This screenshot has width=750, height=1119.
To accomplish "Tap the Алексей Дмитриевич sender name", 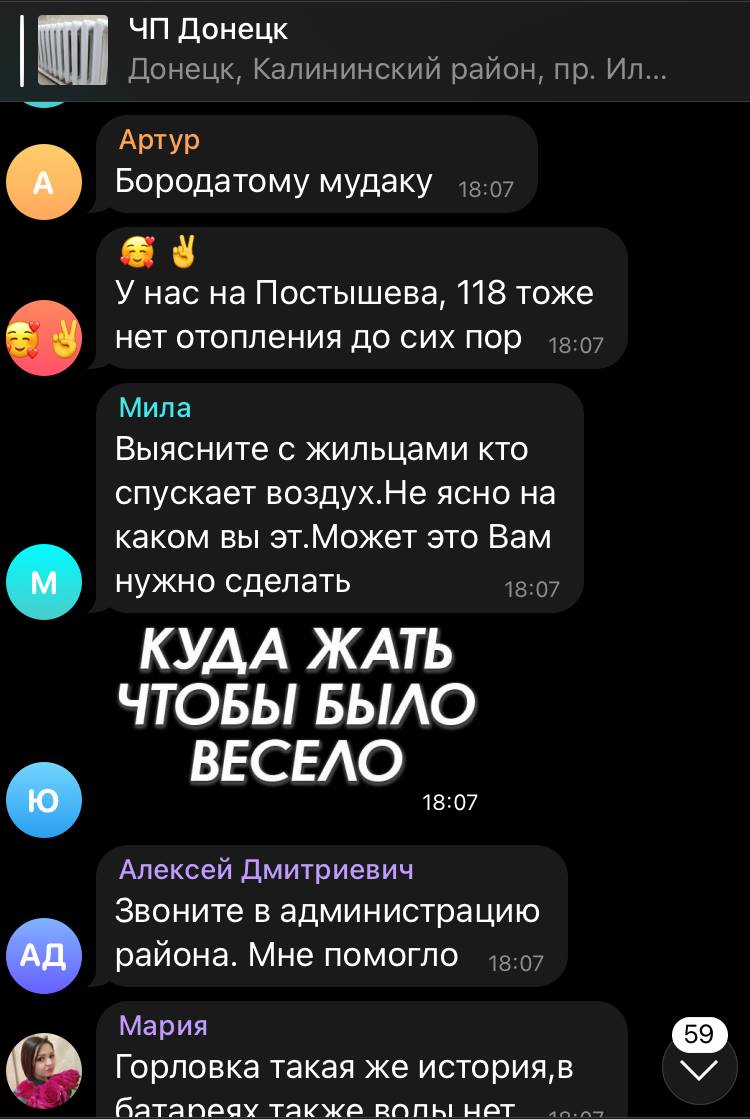I will pos(265,869).
